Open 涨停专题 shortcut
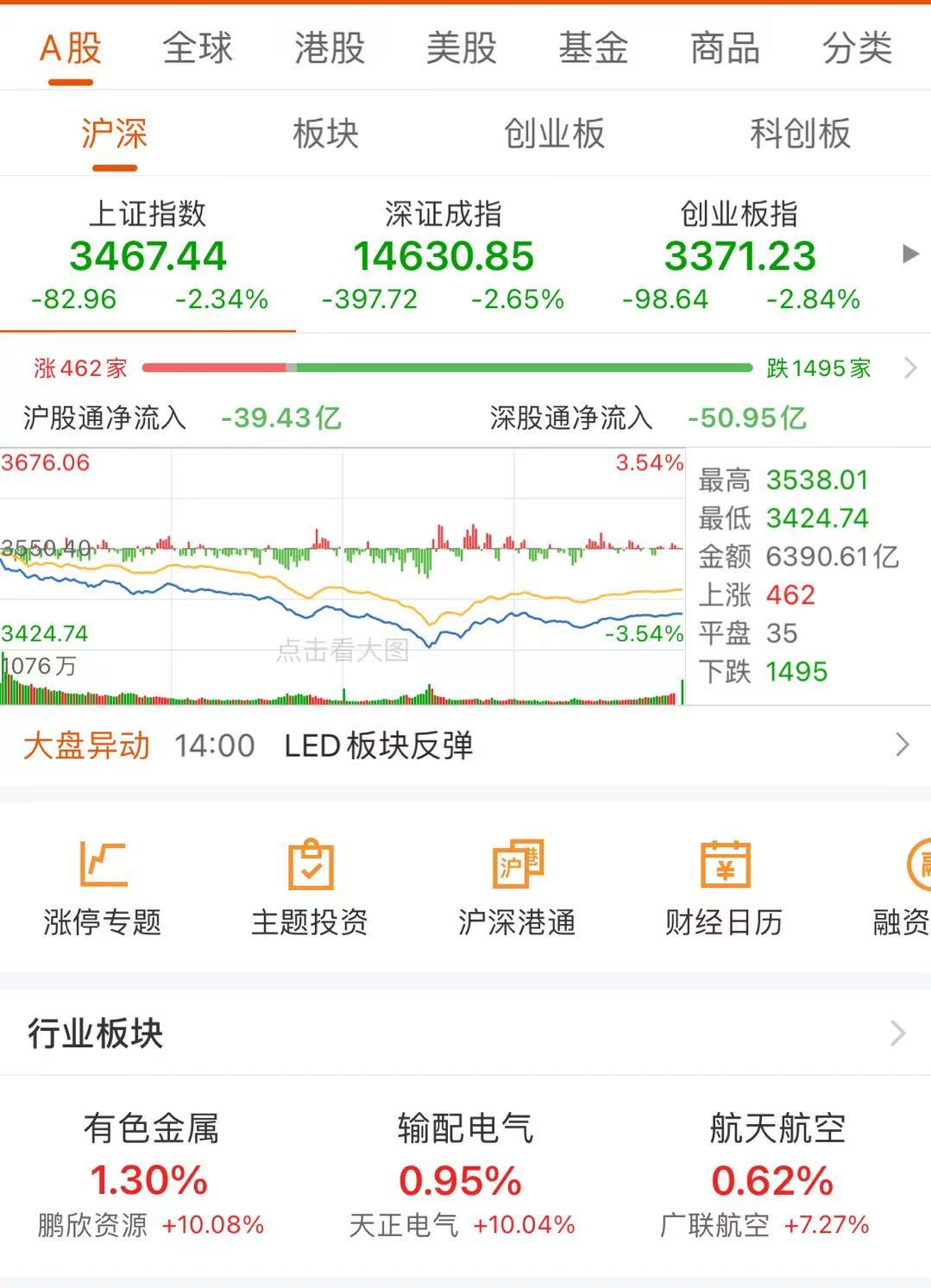 103,888
